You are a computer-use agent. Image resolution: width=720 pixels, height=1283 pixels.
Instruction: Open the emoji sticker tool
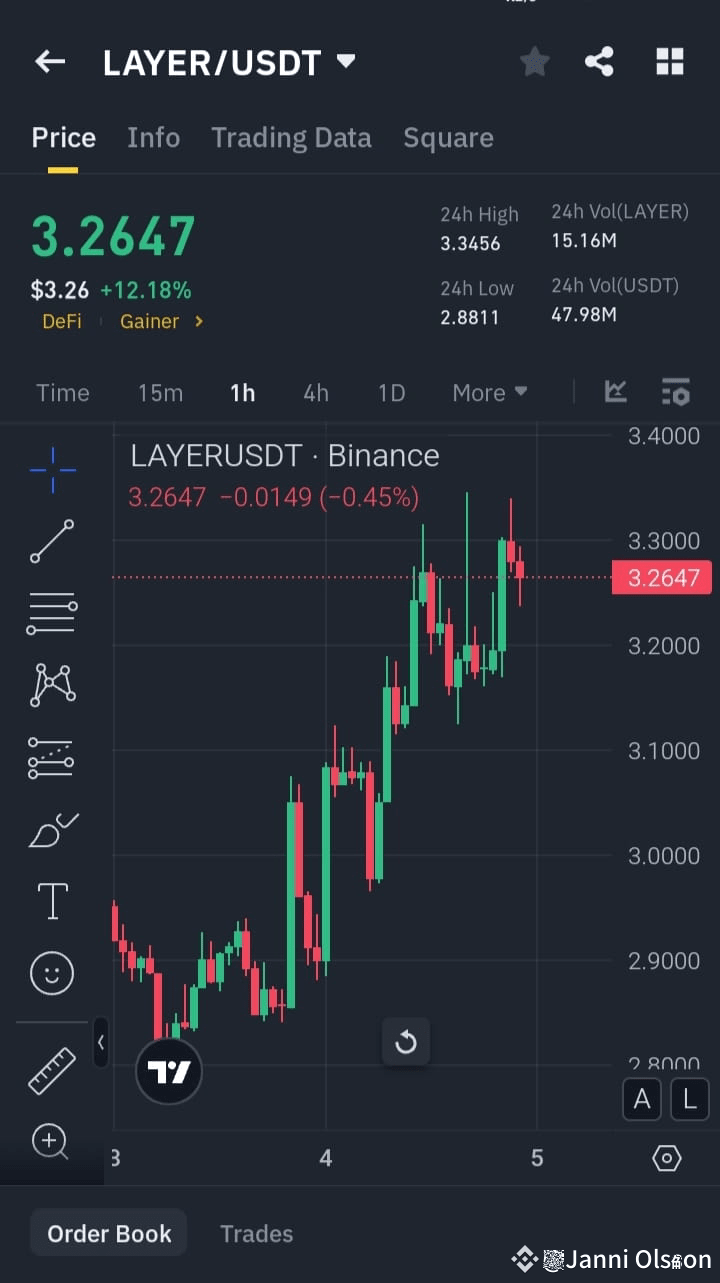50,973
